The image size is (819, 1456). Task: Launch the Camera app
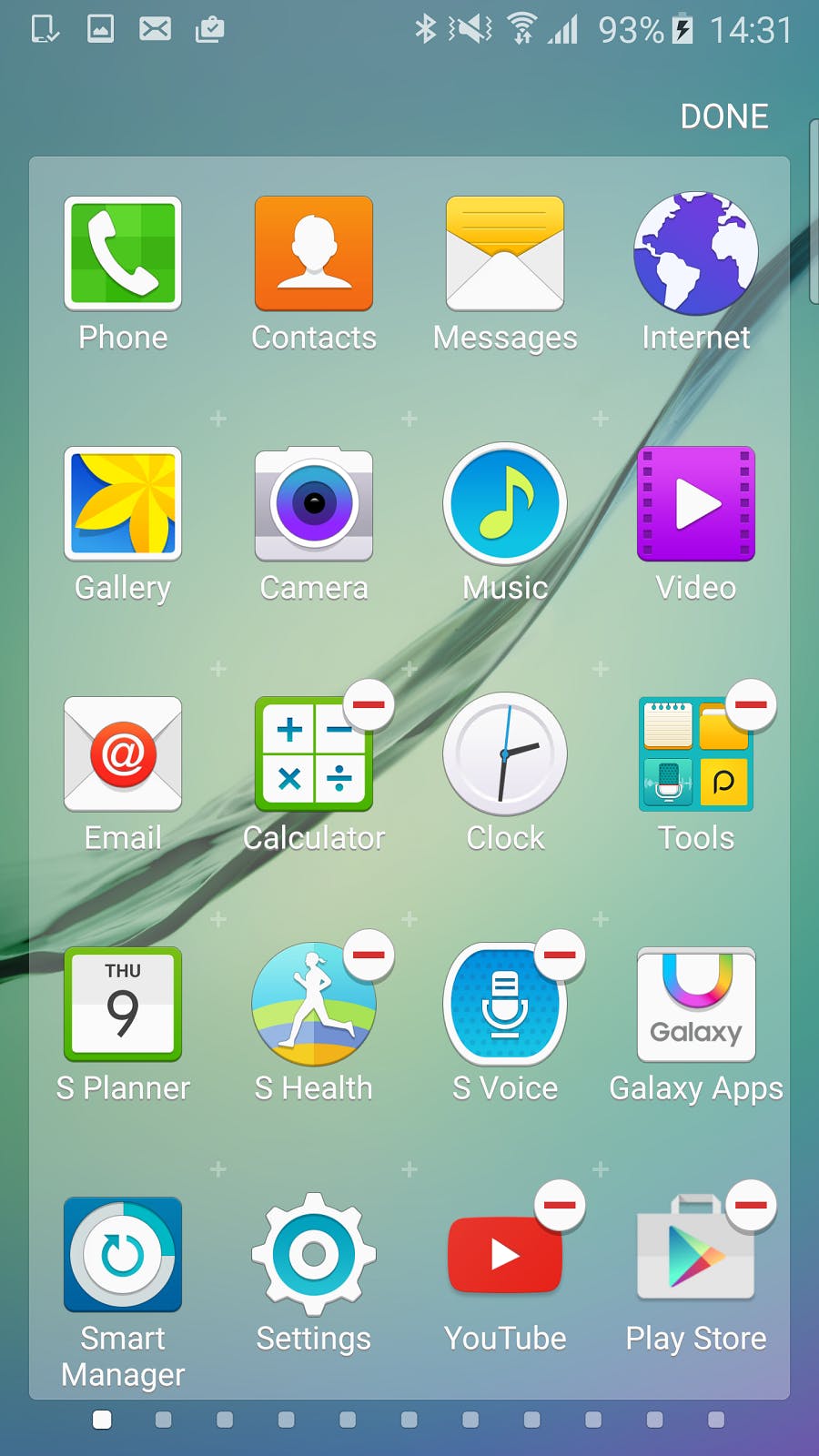click(x=314, y=504)
